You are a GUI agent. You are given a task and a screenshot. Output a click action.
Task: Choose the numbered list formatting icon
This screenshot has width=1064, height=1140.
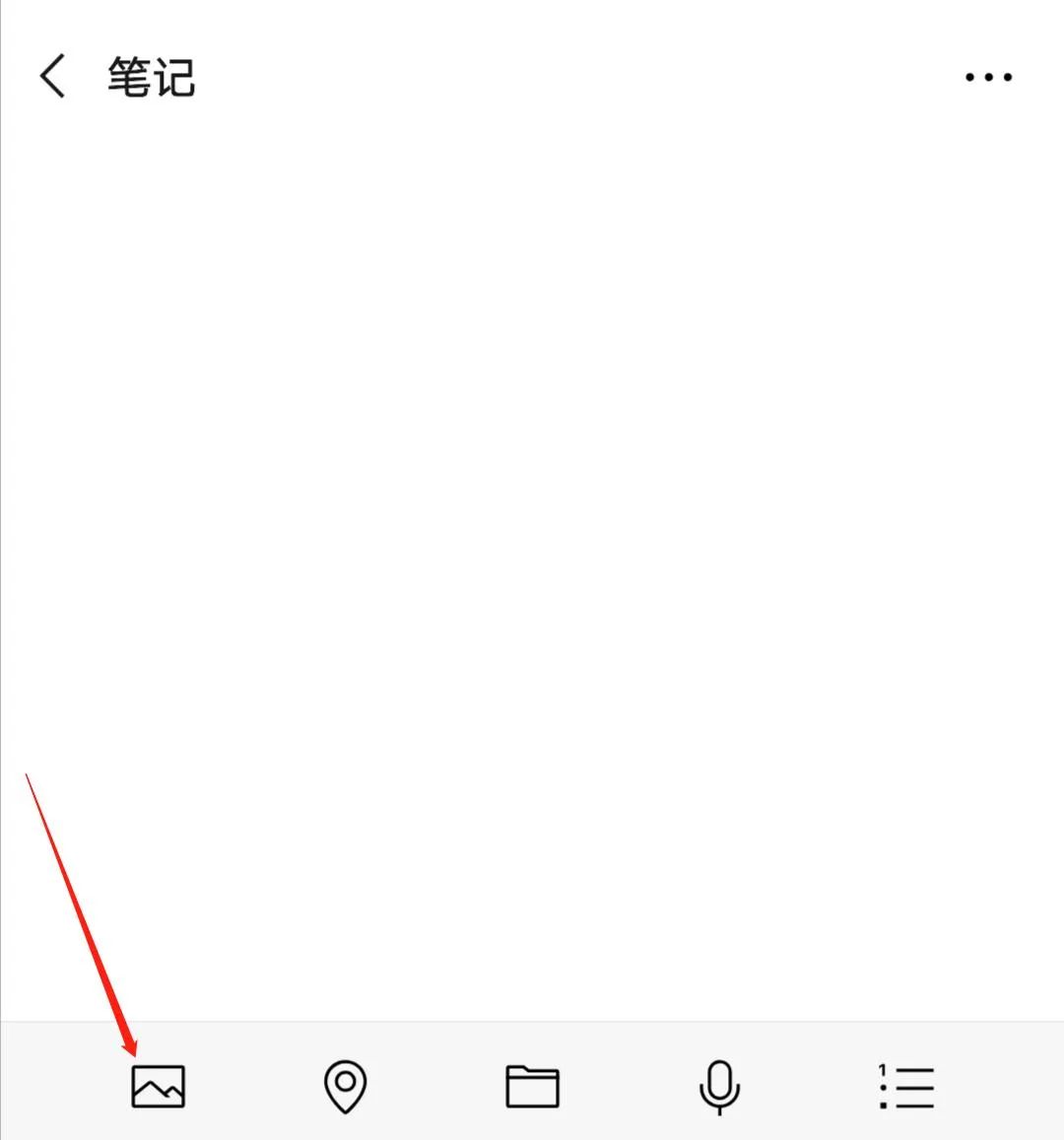[x=905, y=1086]
